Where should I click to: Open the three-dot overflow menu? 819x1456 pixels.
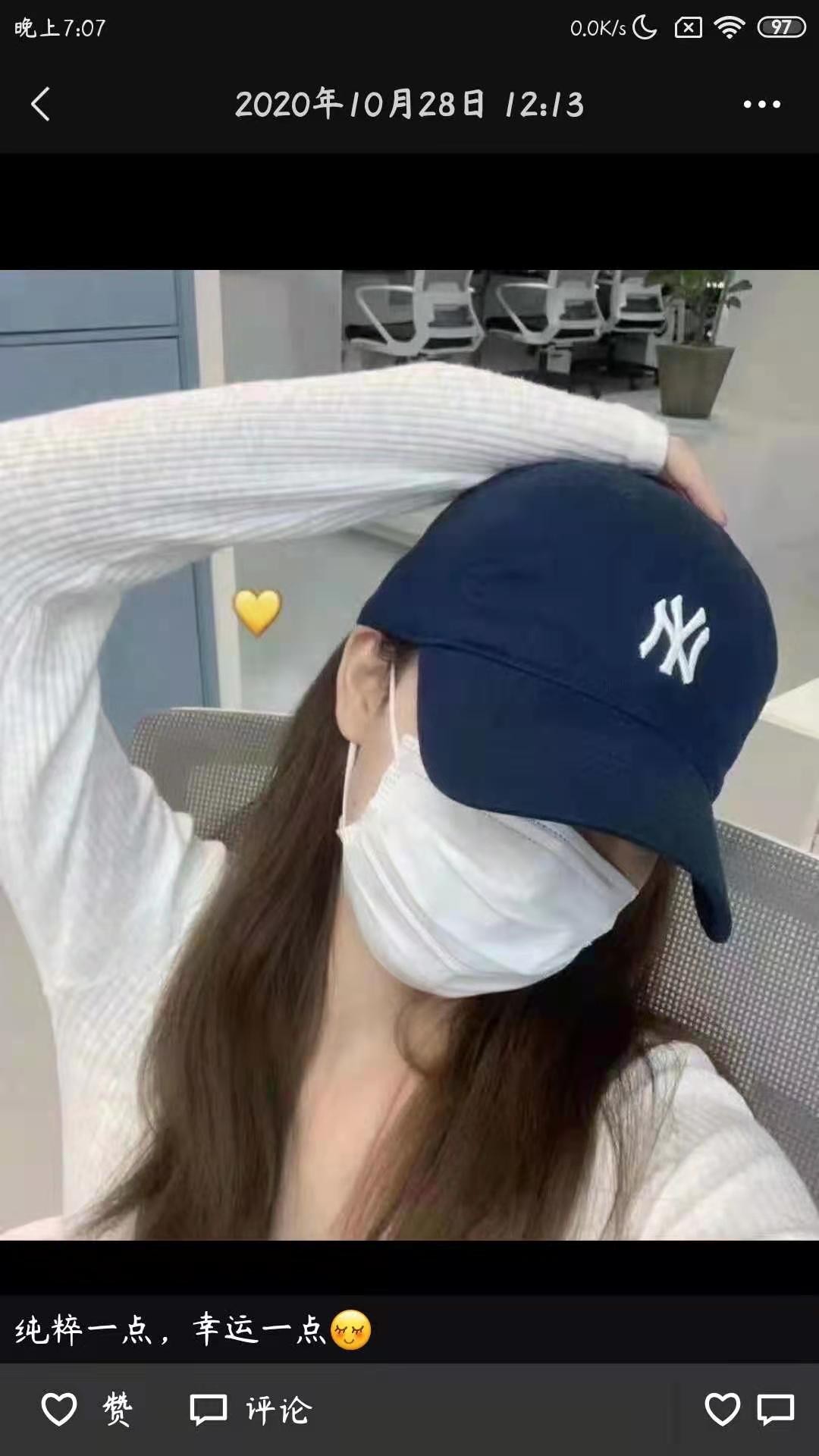761,104
